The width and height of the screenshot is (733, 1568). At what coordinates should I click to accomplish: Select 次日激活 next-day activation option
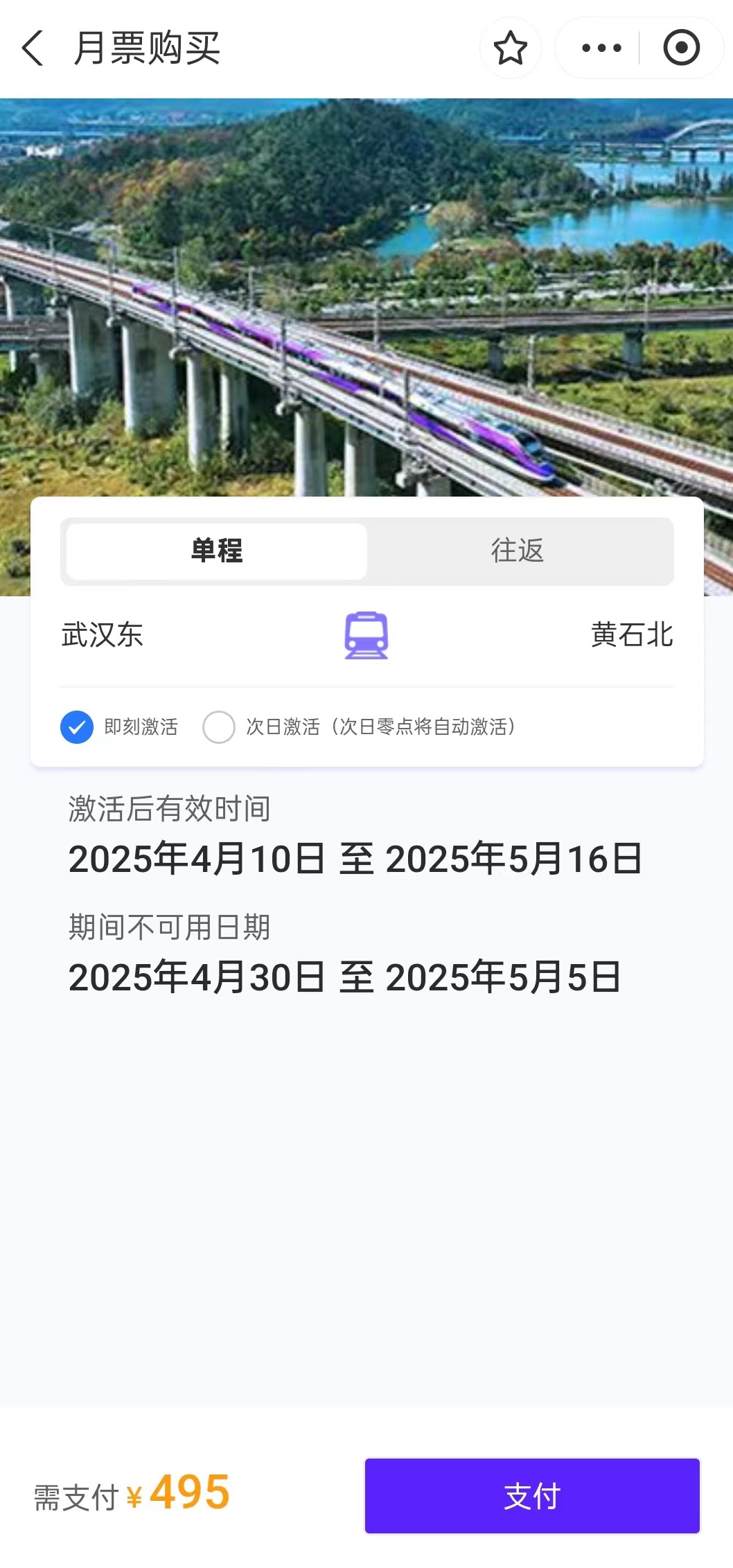point(219,727)
